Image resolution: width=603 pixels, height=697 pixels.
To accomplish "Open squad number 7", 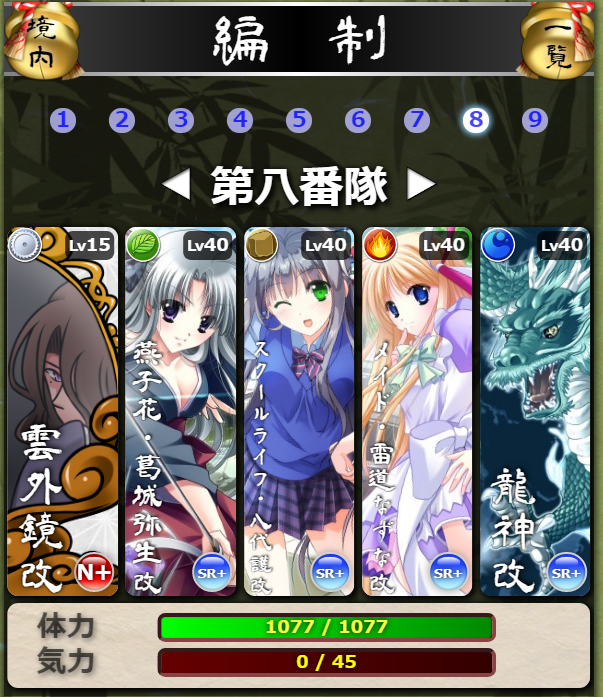I will tap(417, 121).
